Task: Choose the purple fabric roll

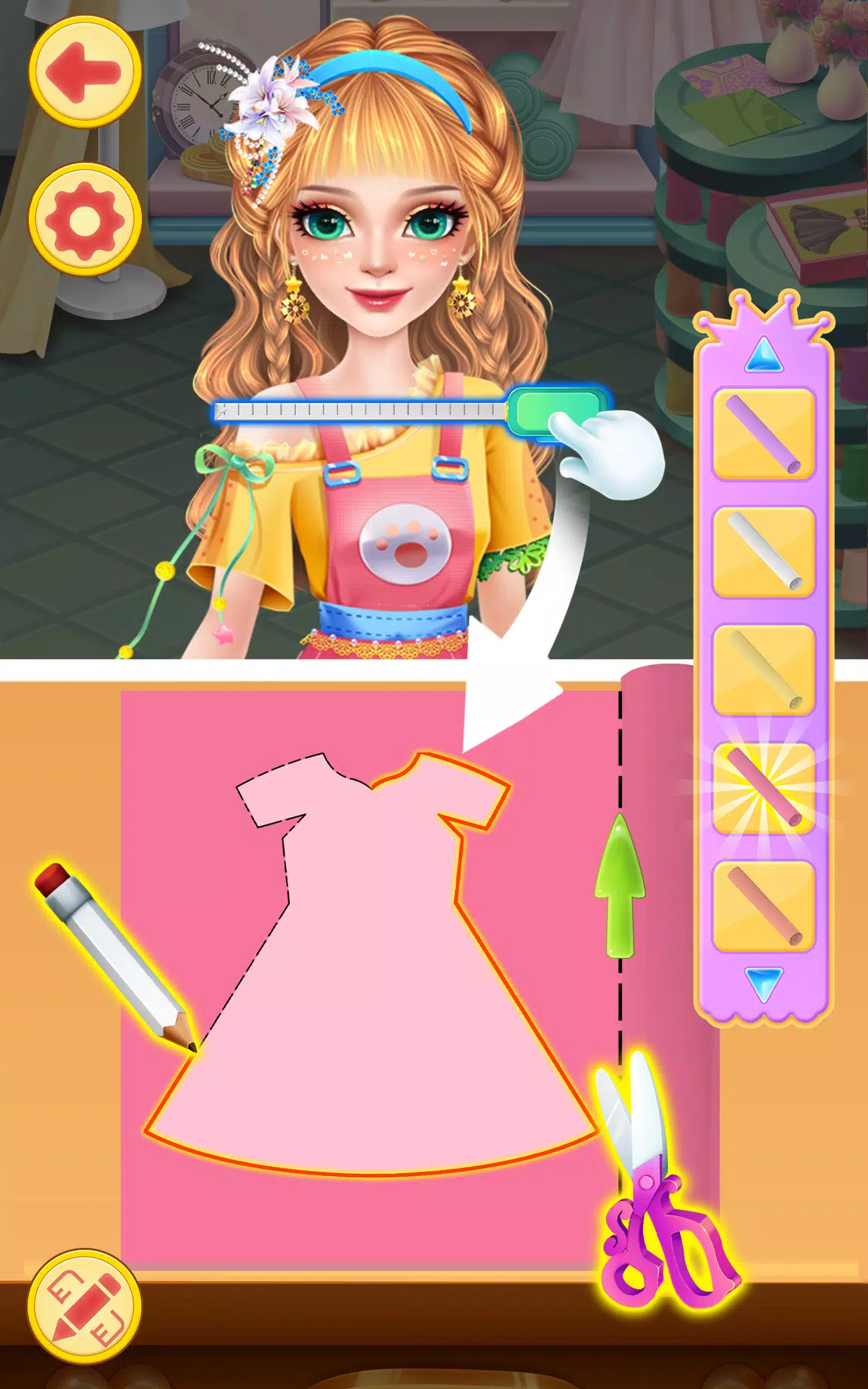Action: 763,434
